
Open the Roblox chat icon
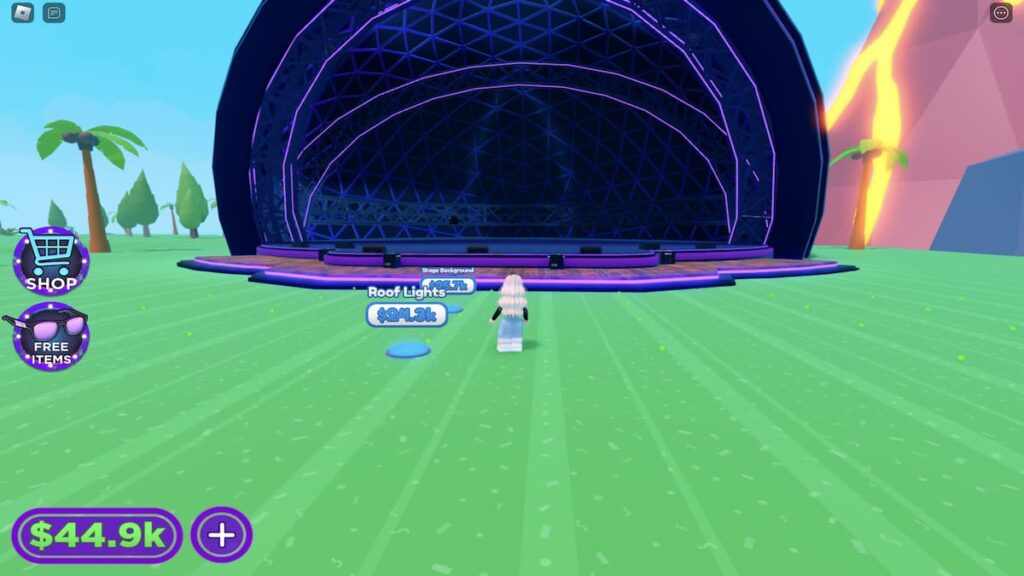54,13
